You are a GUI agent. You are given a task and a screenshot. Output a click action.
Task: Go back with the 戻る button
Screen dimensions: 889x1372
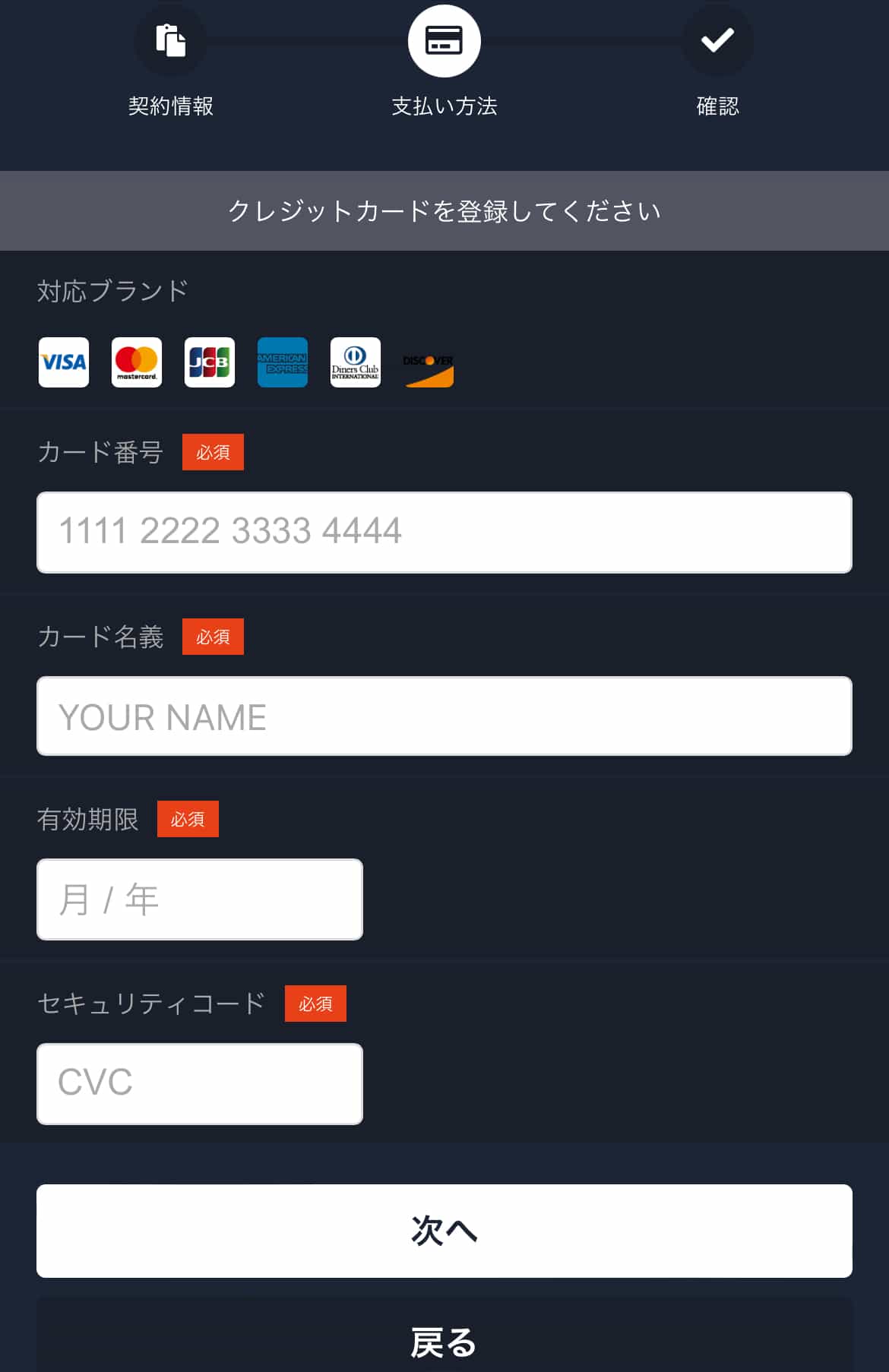click(444, 1342)
